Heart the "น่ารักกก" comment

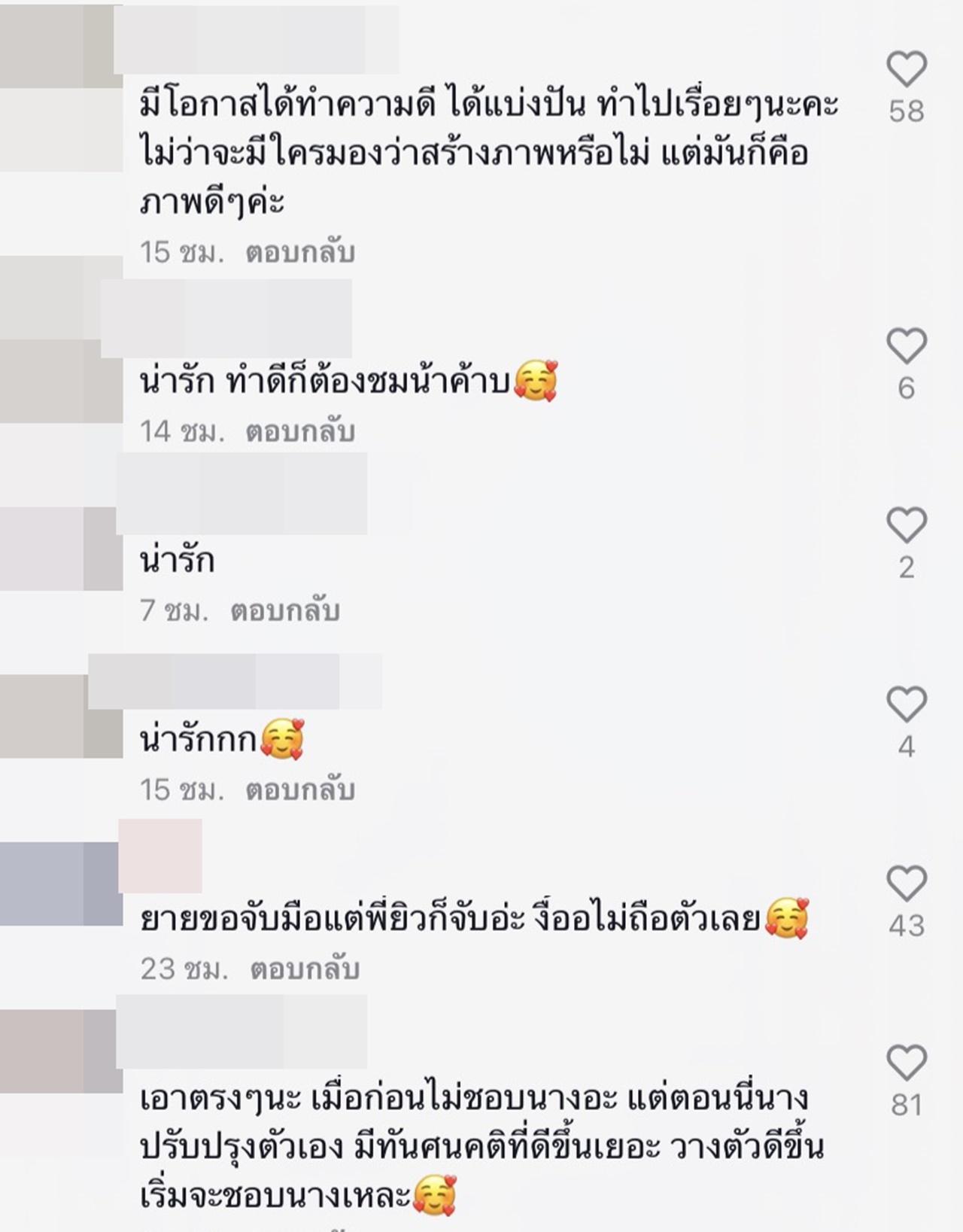click(906, 704)
